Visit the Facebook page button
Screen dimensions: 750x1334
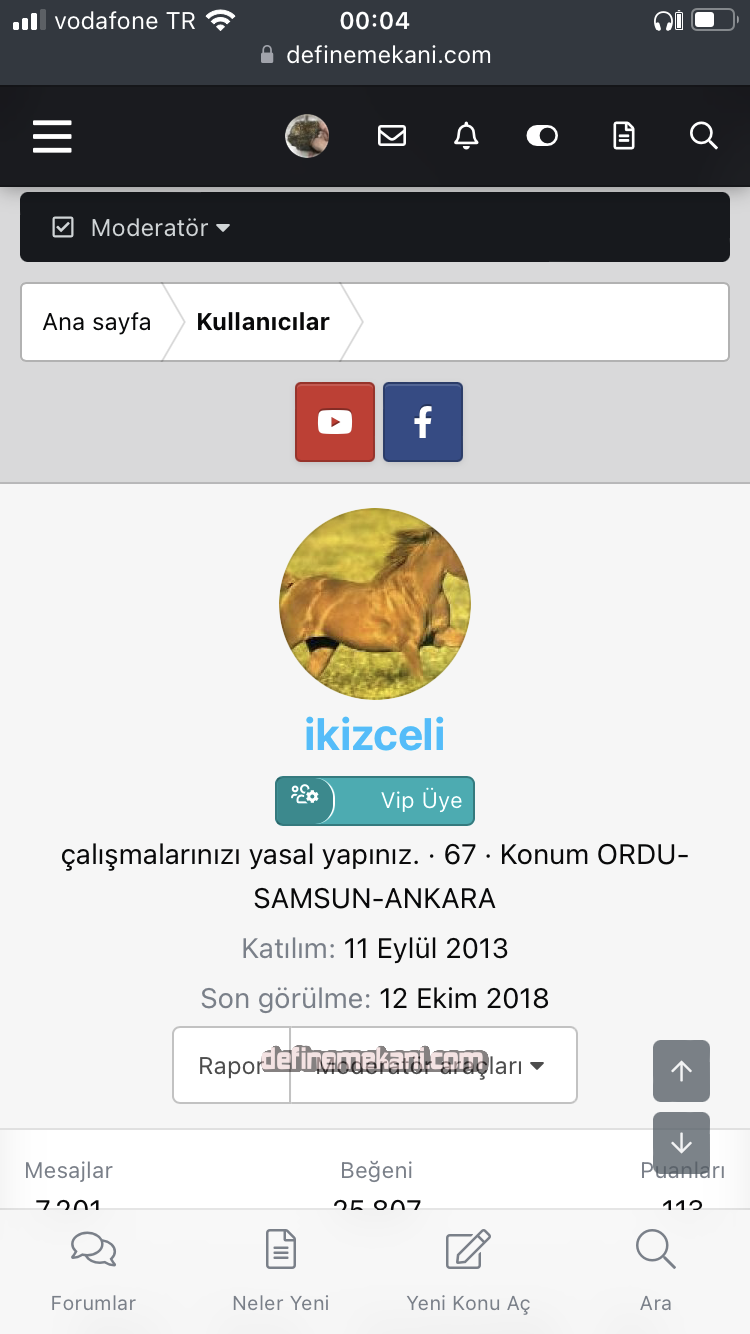tap(423, 422)
